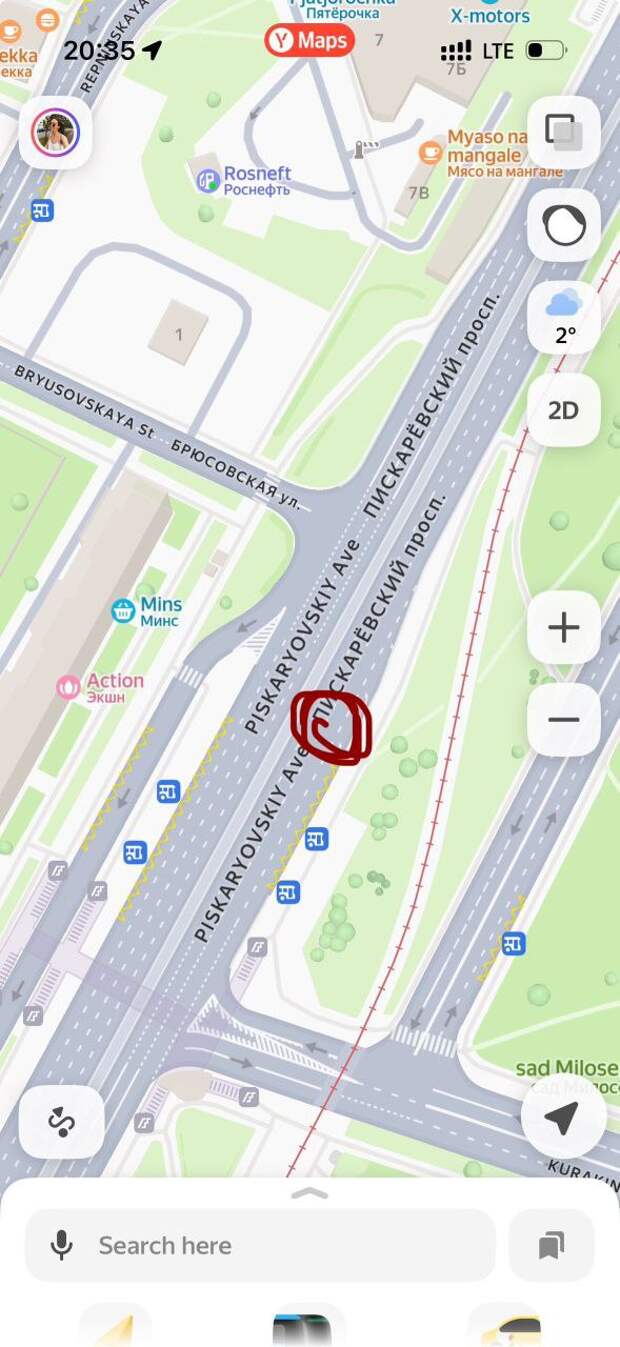Open the Myaso na mangale cafe marker
Viewport: 620px width, 1347px height.
[x=431, y=152]
